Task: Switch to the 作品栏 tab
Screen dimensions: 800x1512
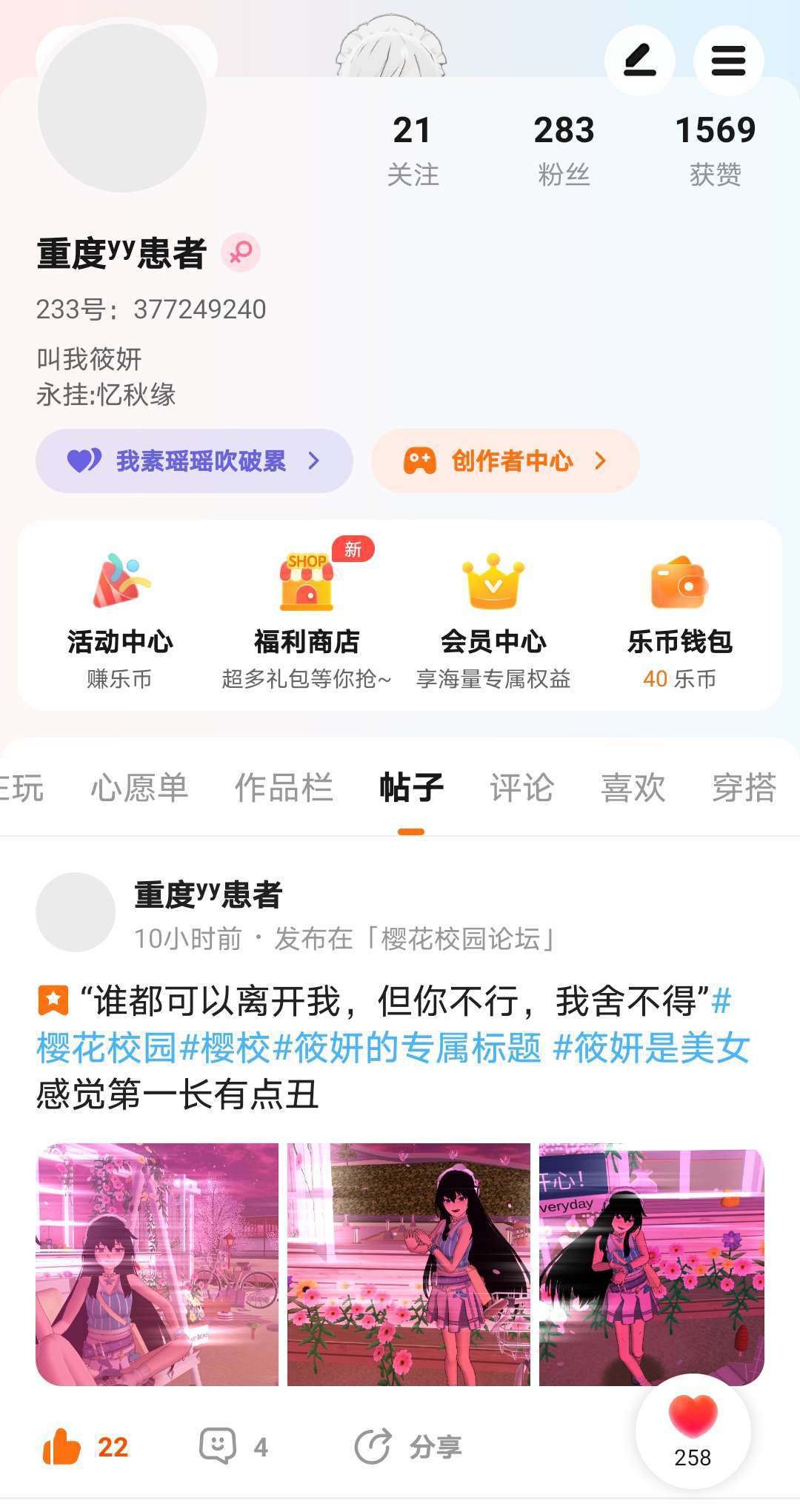Action: pyautogui.click(x=284, y=787)
